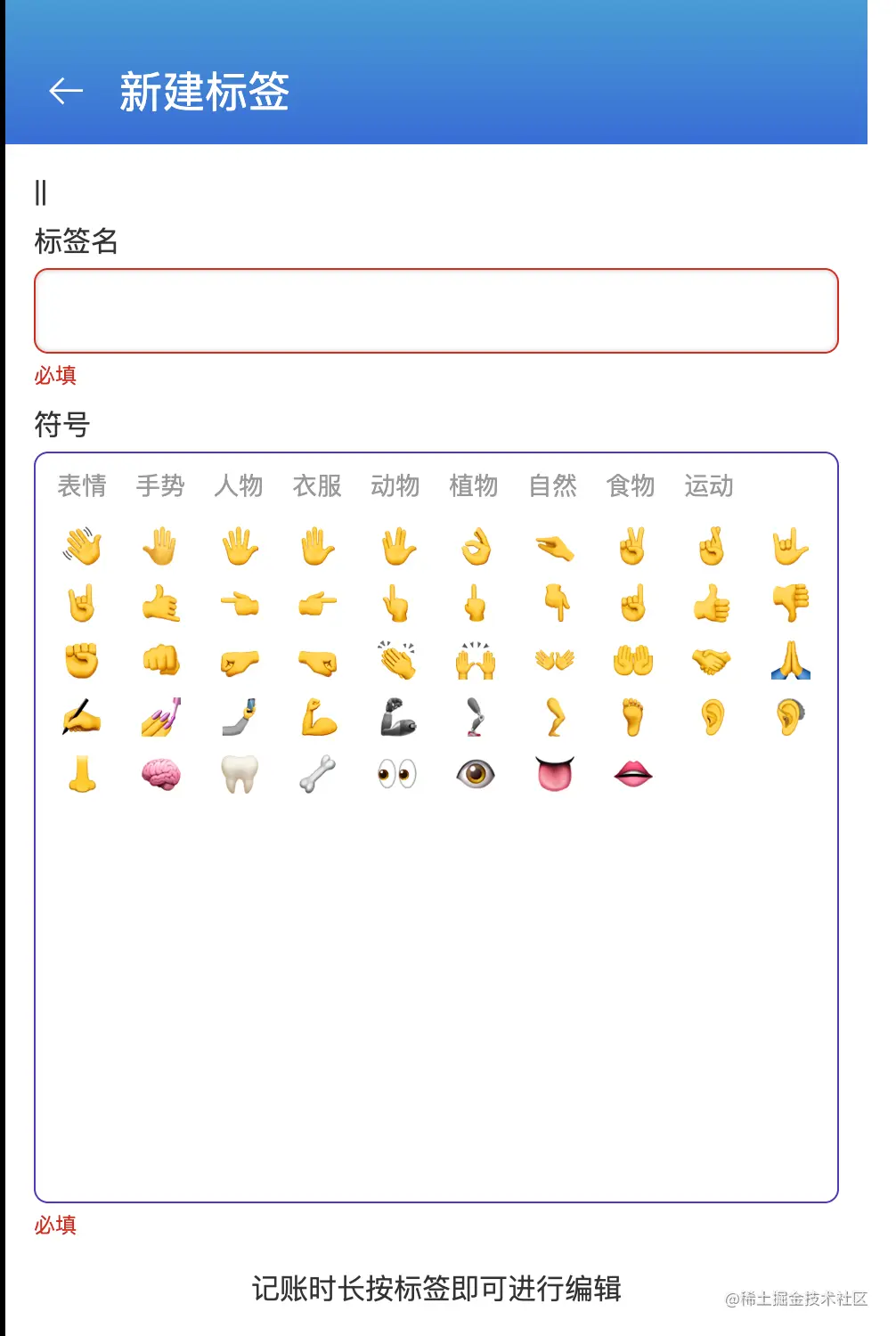Select the tooth emoji

(239, 773)
